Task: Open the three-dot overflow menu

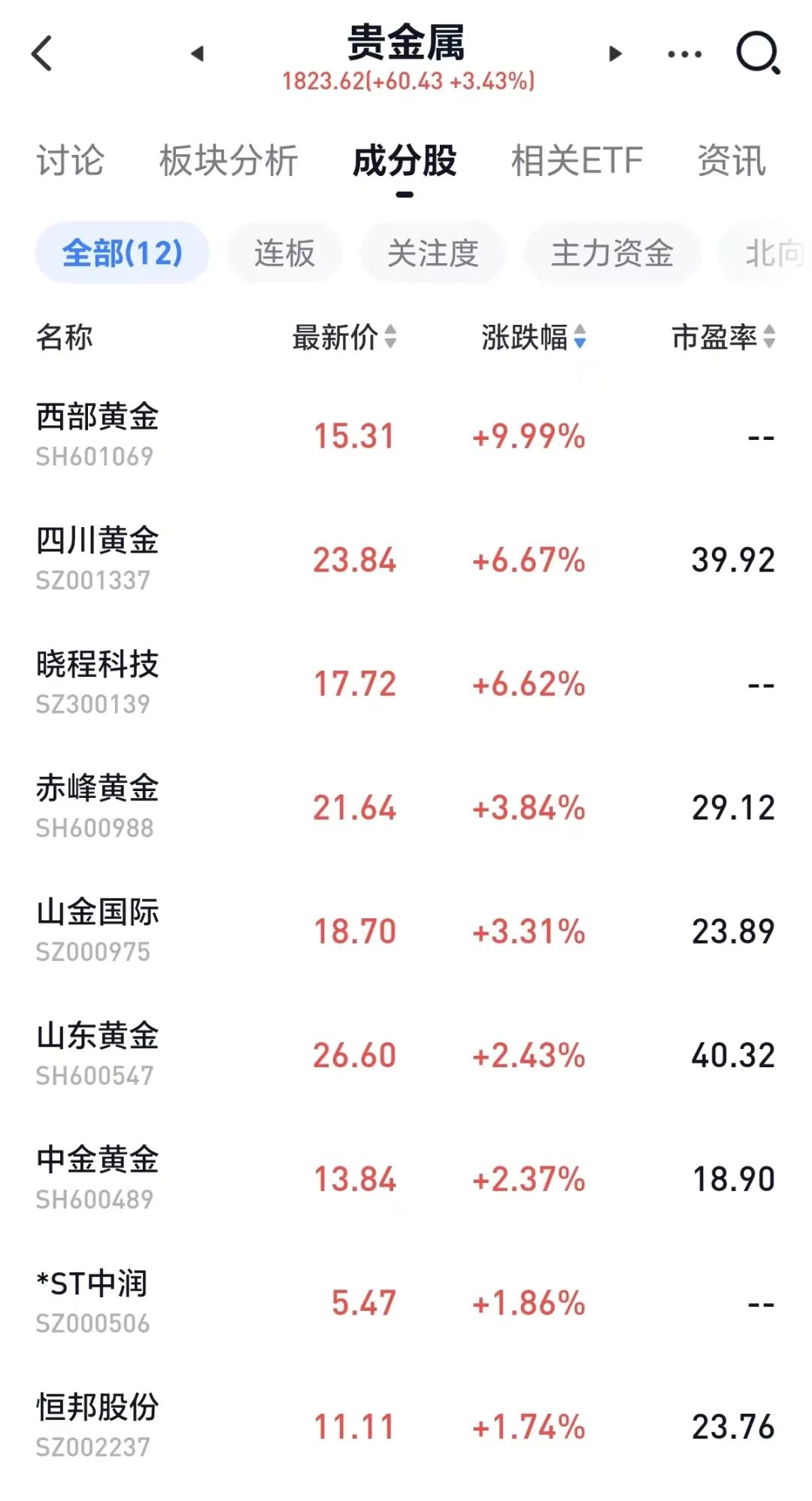Action: pos(684,54)
